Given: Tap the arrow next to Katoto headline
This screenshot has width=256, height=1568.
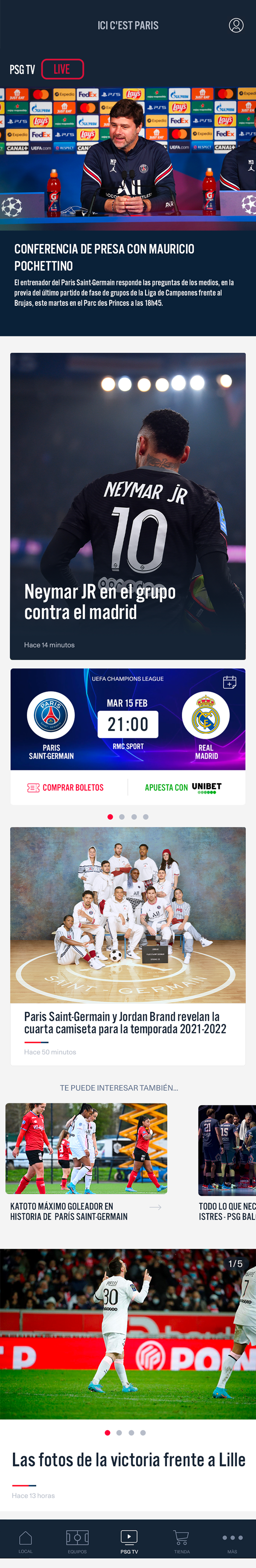Looking at the screenshot, I should click(x=155, y=1207).
